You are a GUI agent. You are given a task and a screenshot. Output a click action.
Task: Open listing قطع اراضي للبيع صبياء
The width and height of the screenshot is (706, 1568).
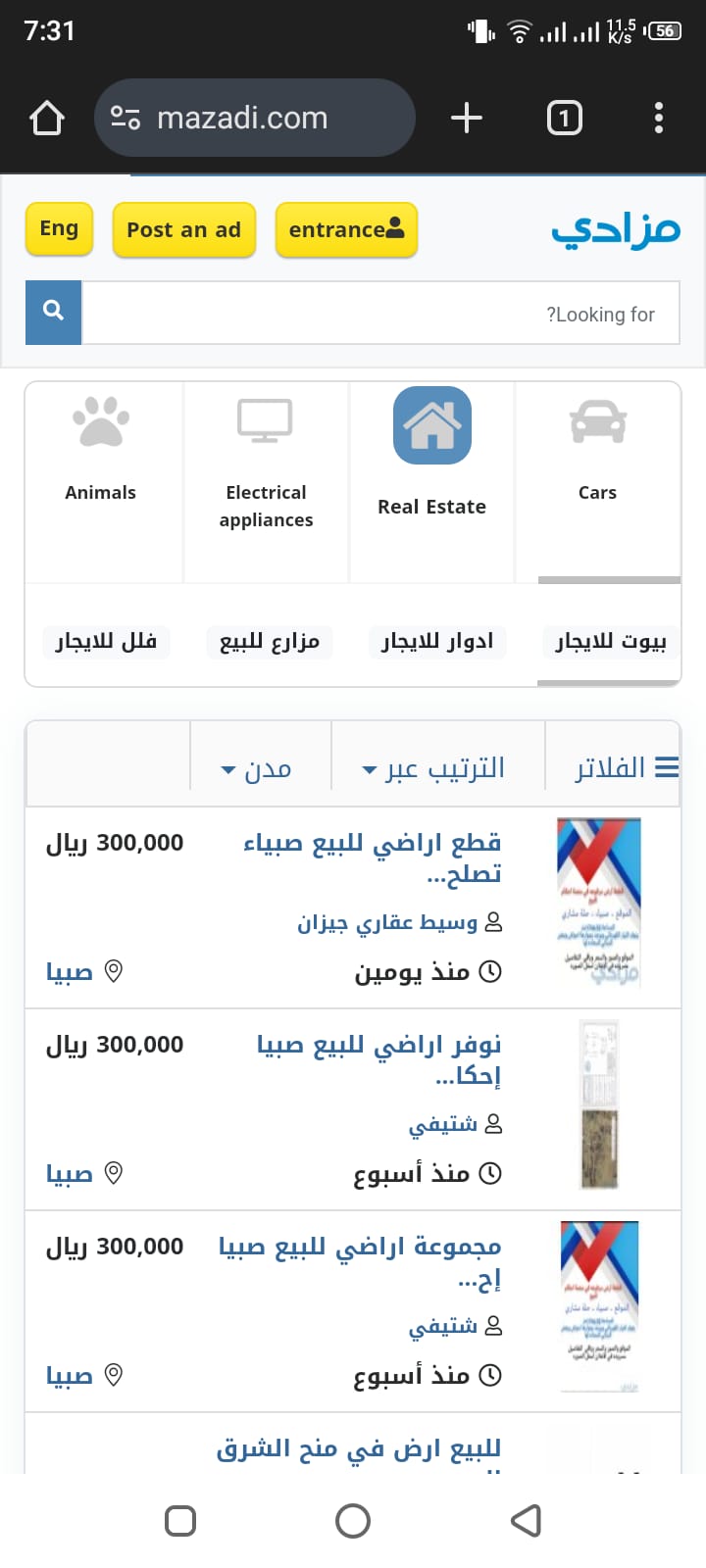click(373, 857)
